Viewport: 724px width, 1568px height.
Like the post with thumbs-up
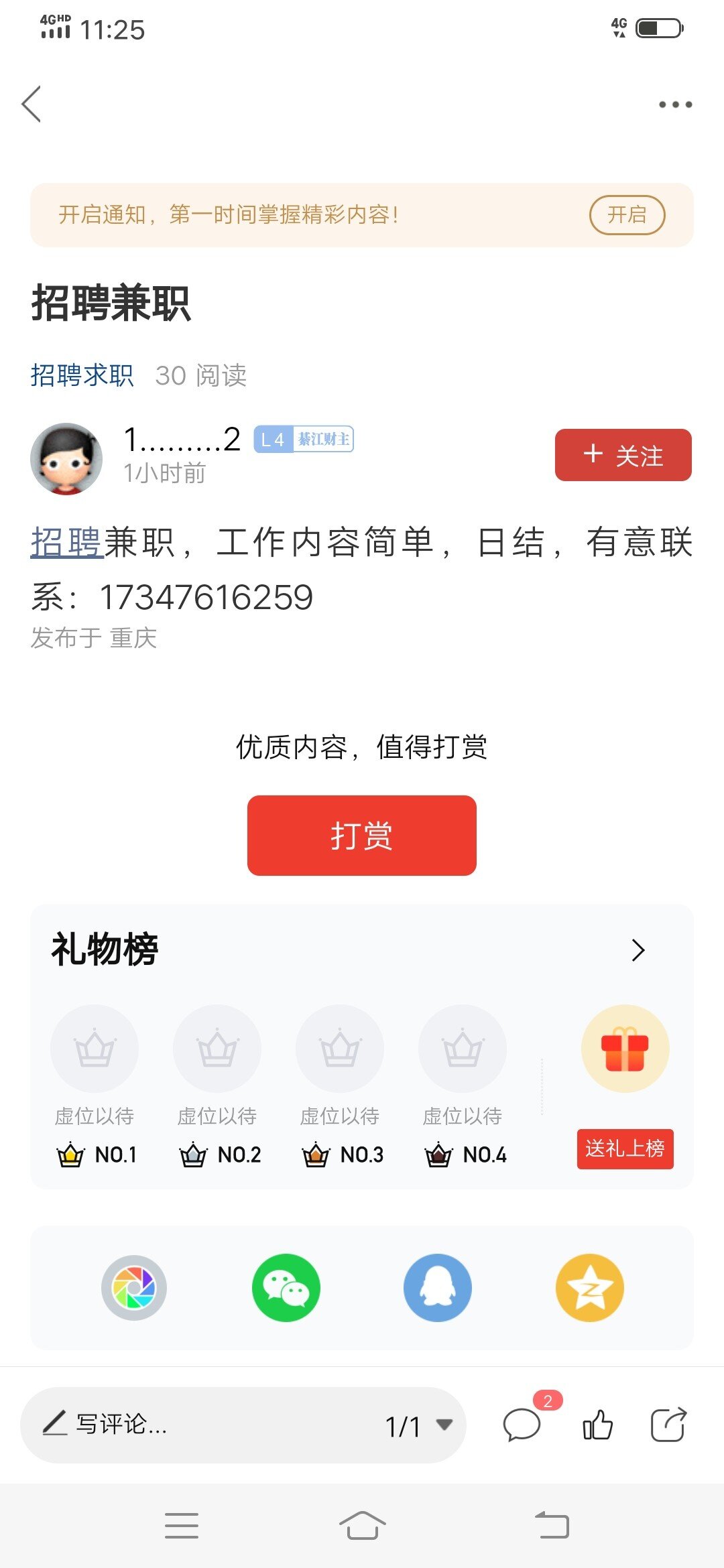point(597,1425)
